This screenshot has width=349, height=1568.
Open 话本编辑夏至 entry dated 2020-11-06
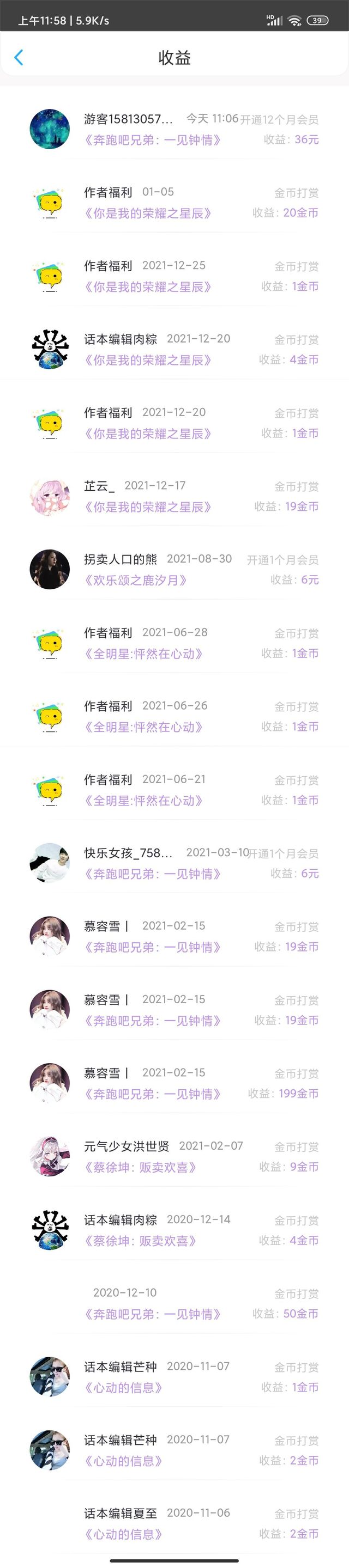tap(174, 1523)
